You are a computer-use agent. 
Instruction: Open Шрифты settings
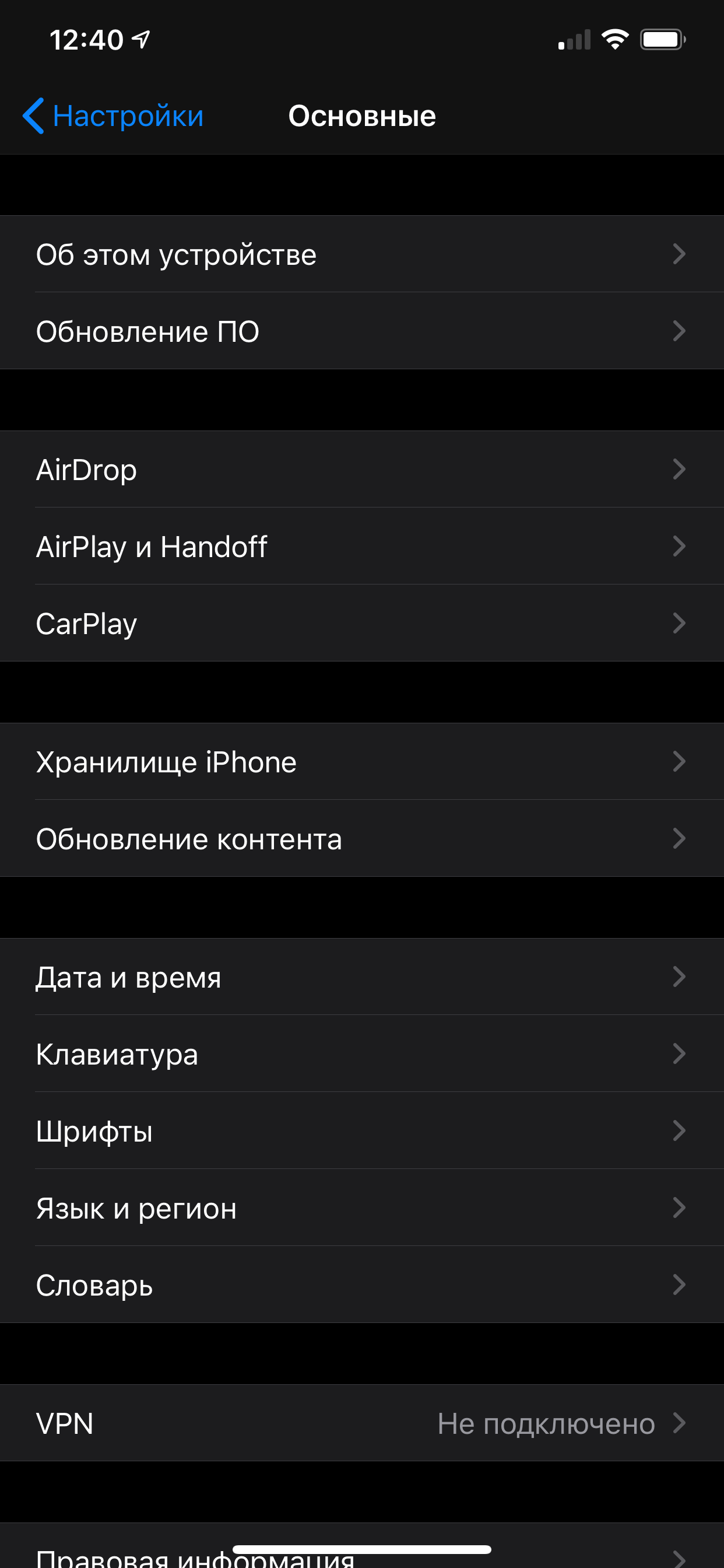pyautogui.click(x=361, y=1131)
